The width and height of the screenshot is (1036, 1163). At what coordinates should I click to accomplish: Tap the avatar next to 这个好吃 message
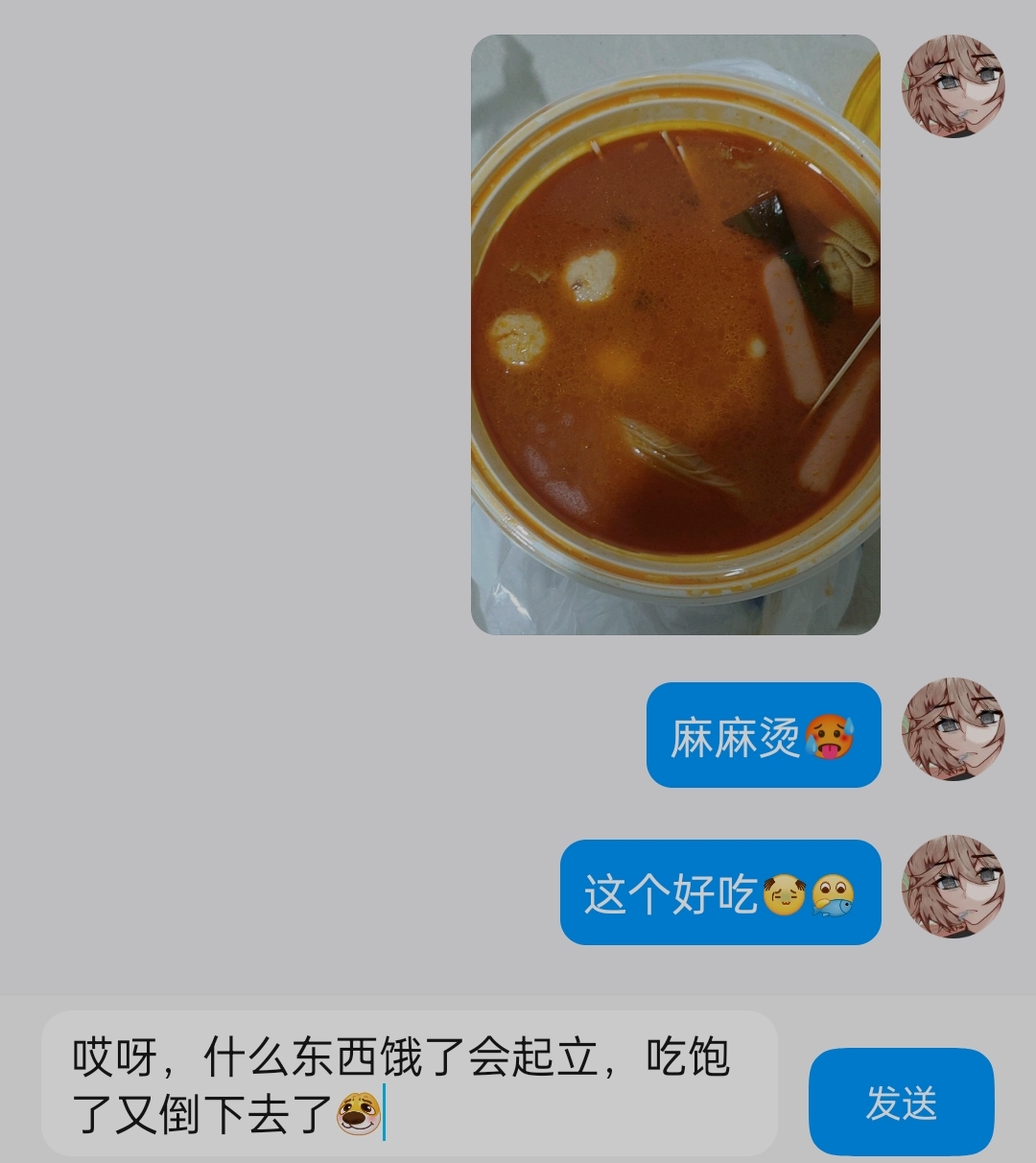click(953, 887)
